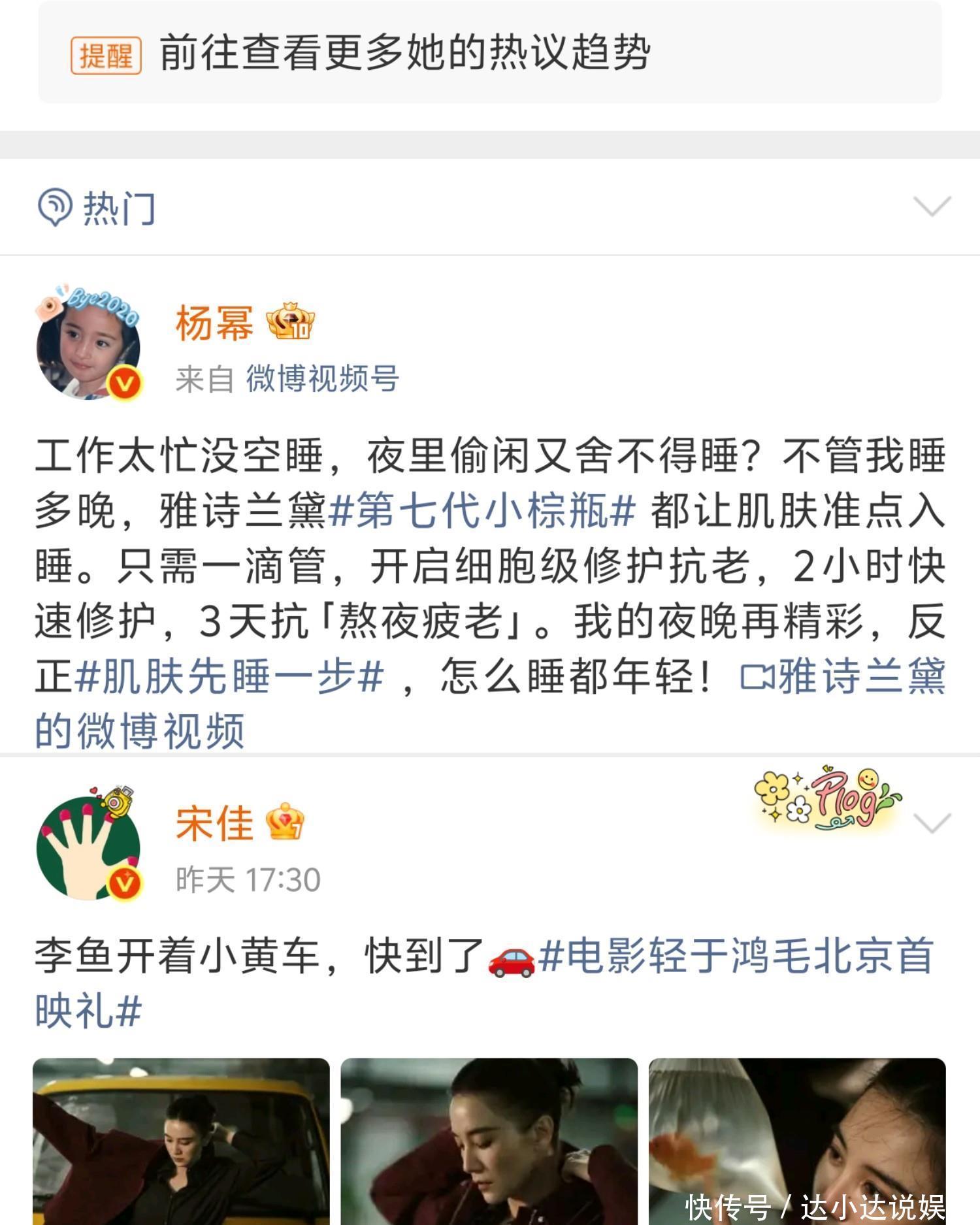Expand options chevron on 宋佳's post

pos(932,823)
